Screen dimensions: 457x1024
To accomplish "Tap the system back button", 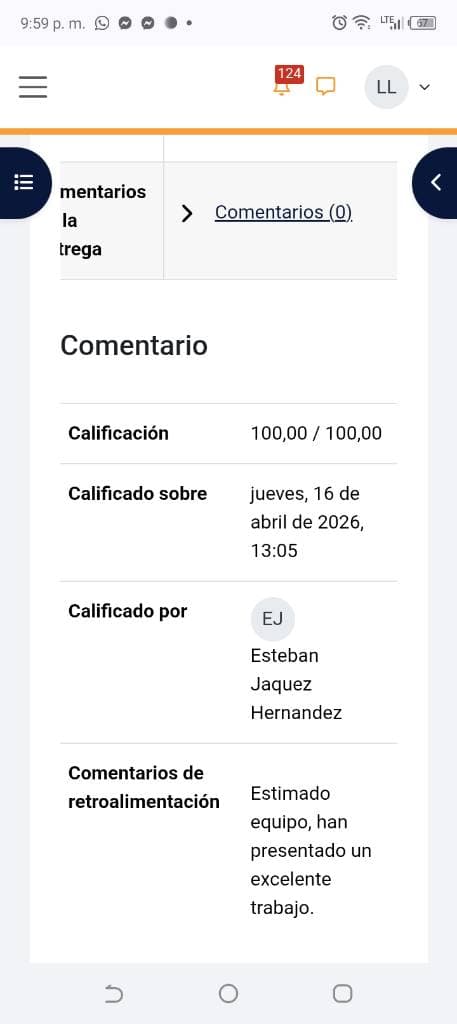I will (114, 994).
